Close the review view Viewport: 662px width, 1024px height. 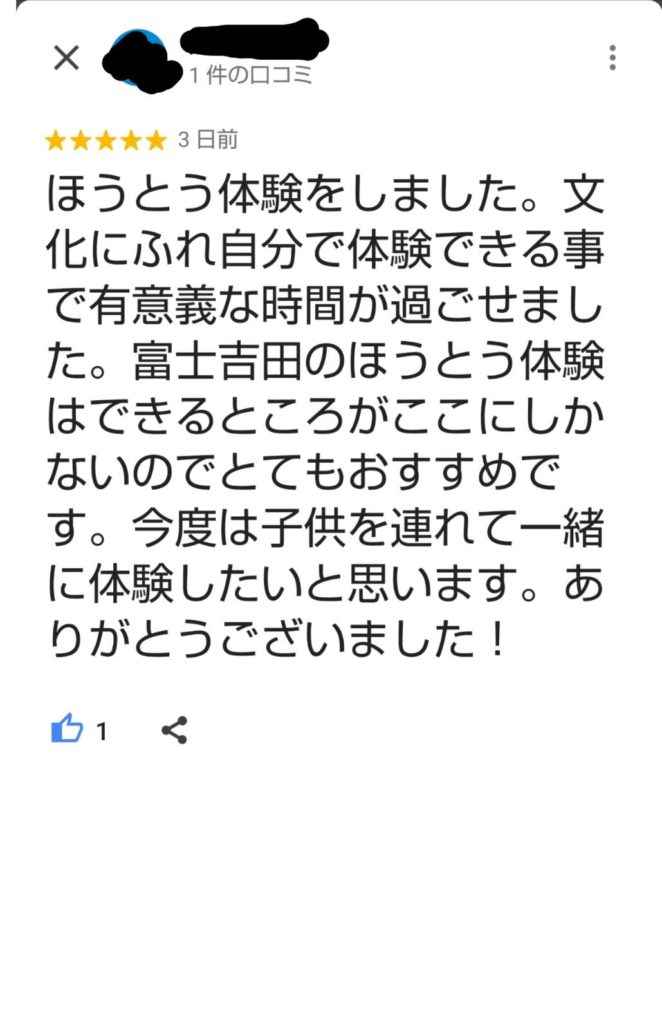coord(66,58)
